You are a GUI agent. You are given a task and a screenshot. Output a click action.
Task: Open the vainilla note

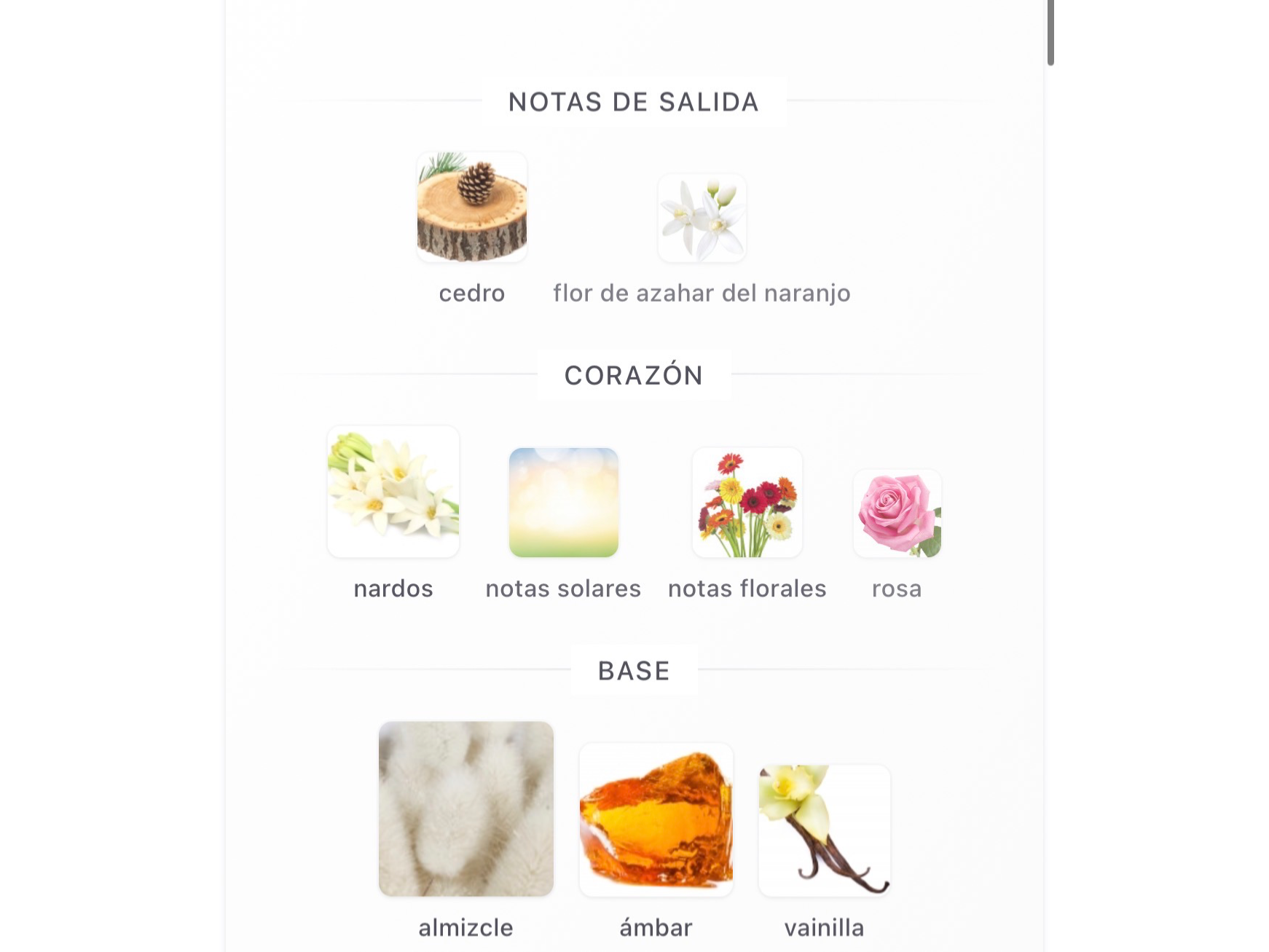pyautogui.click(x=824, y=830)
